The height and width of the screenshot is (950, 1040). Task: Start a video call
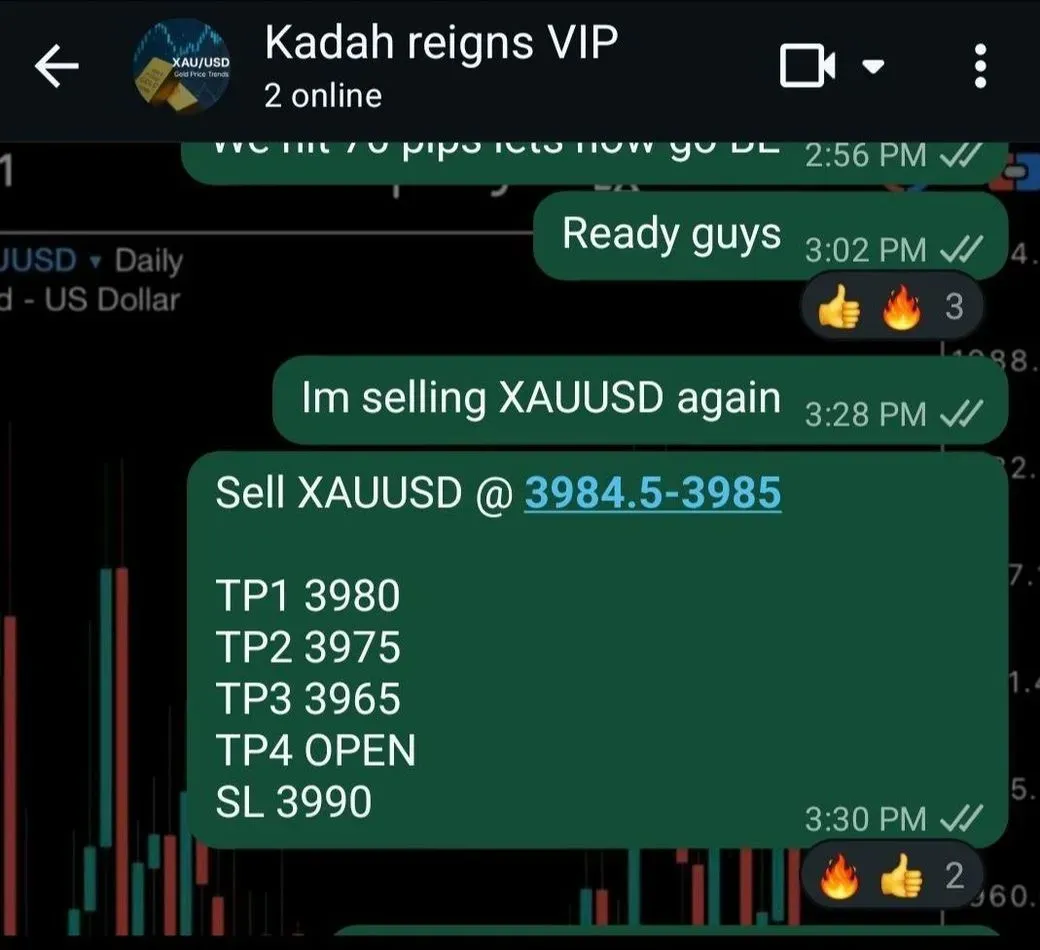807,67
